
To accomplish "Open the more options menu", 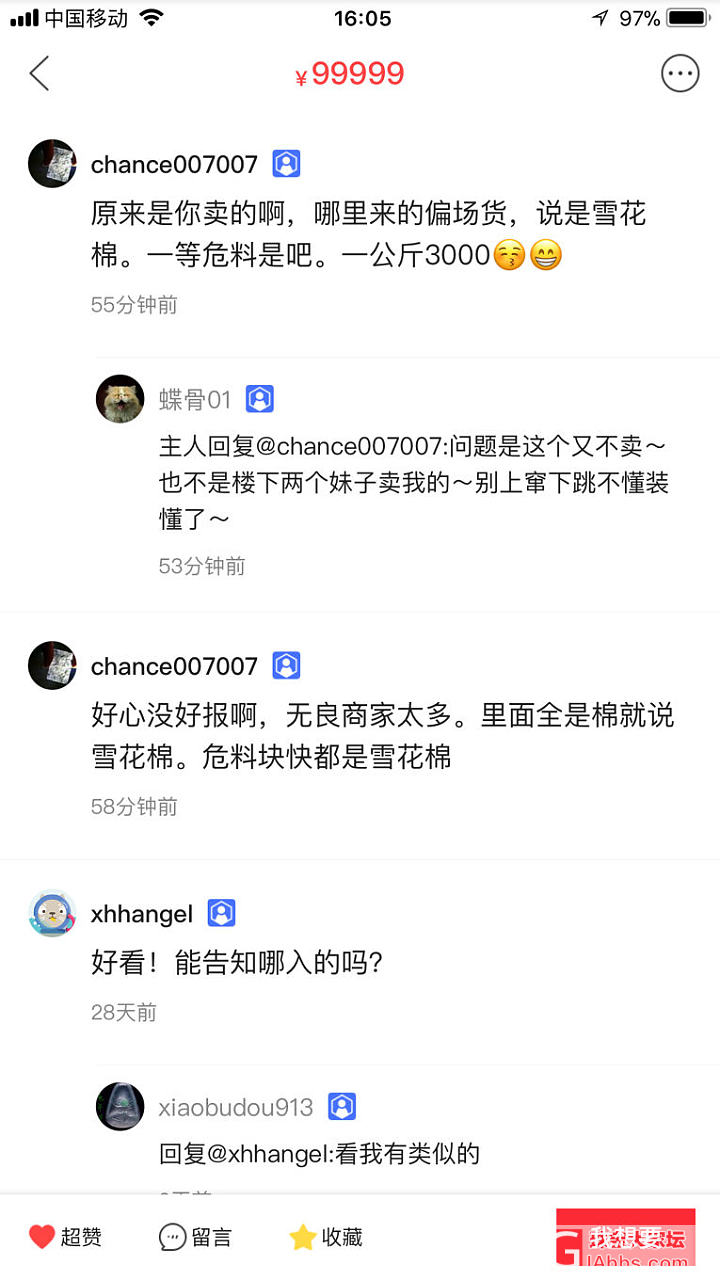I will pyautogui.click(x=680, y=73).
